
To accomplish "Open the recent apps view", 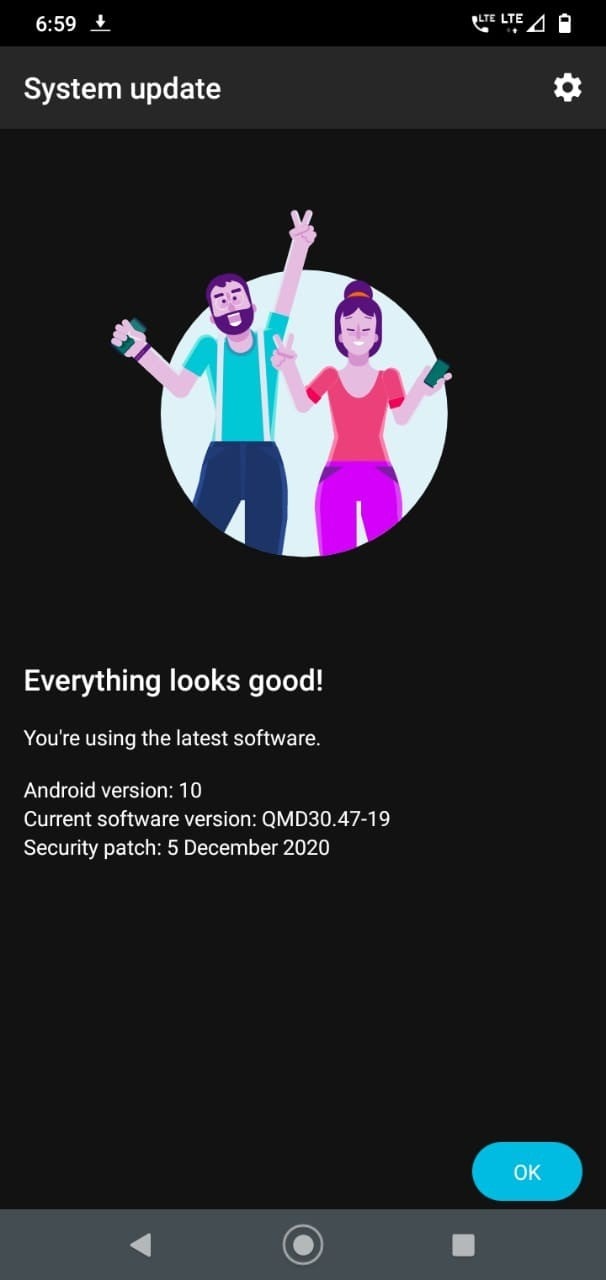I will (x=463, y=1244).
